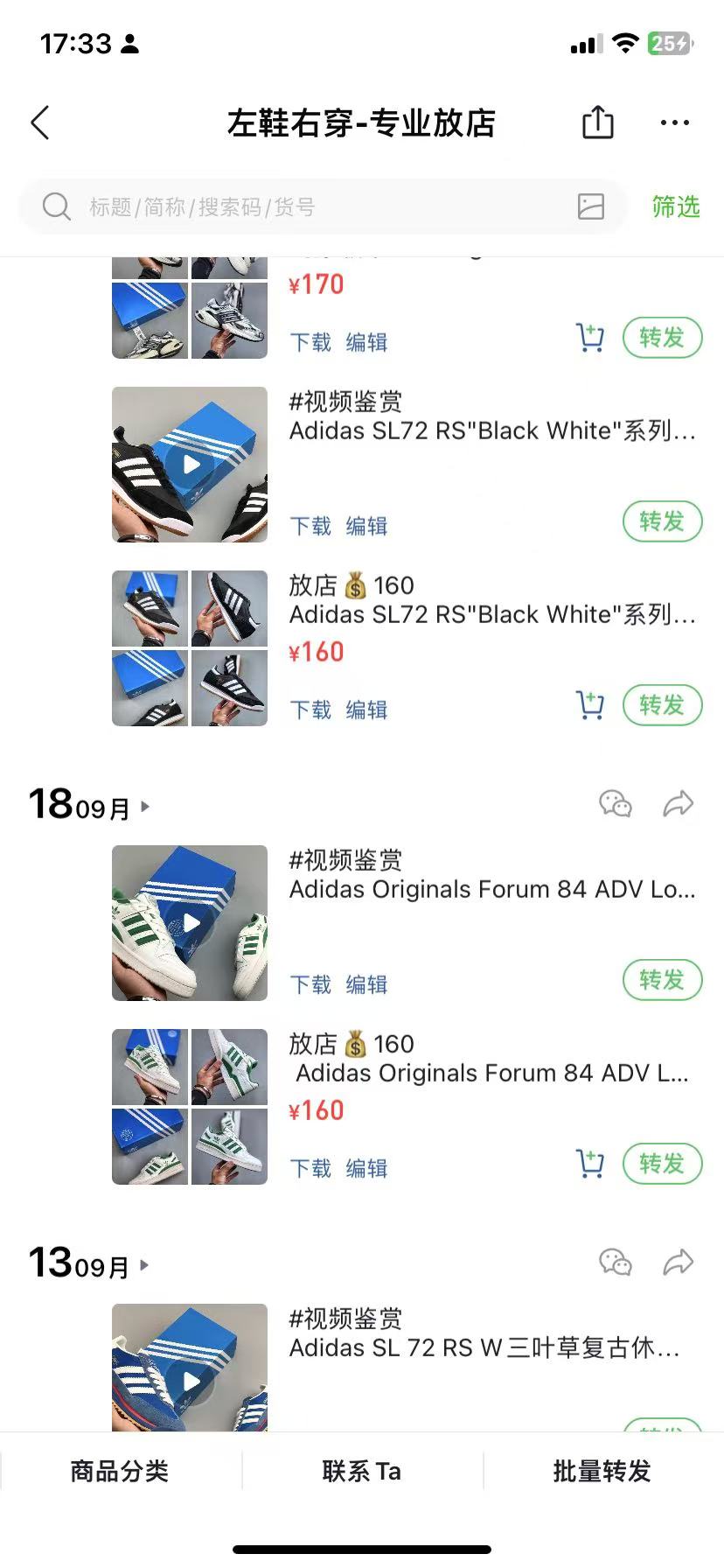Viewport: 724px width, 1568px height.
Task: Tap the forward arrow for 18 09月
Action: click(x=679, y=803)
